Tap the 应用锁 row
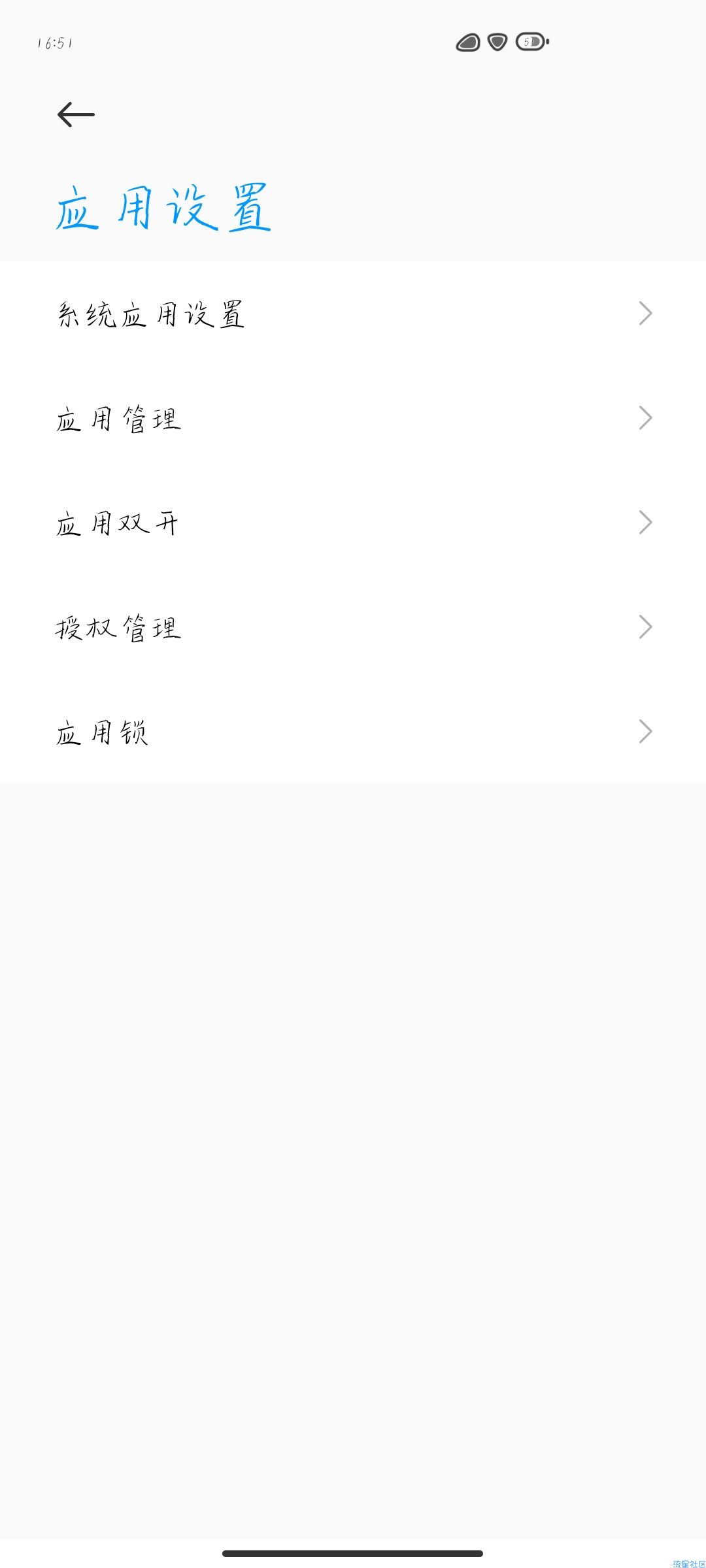Viewport: 706px width, 1568px height. (353, 732)
